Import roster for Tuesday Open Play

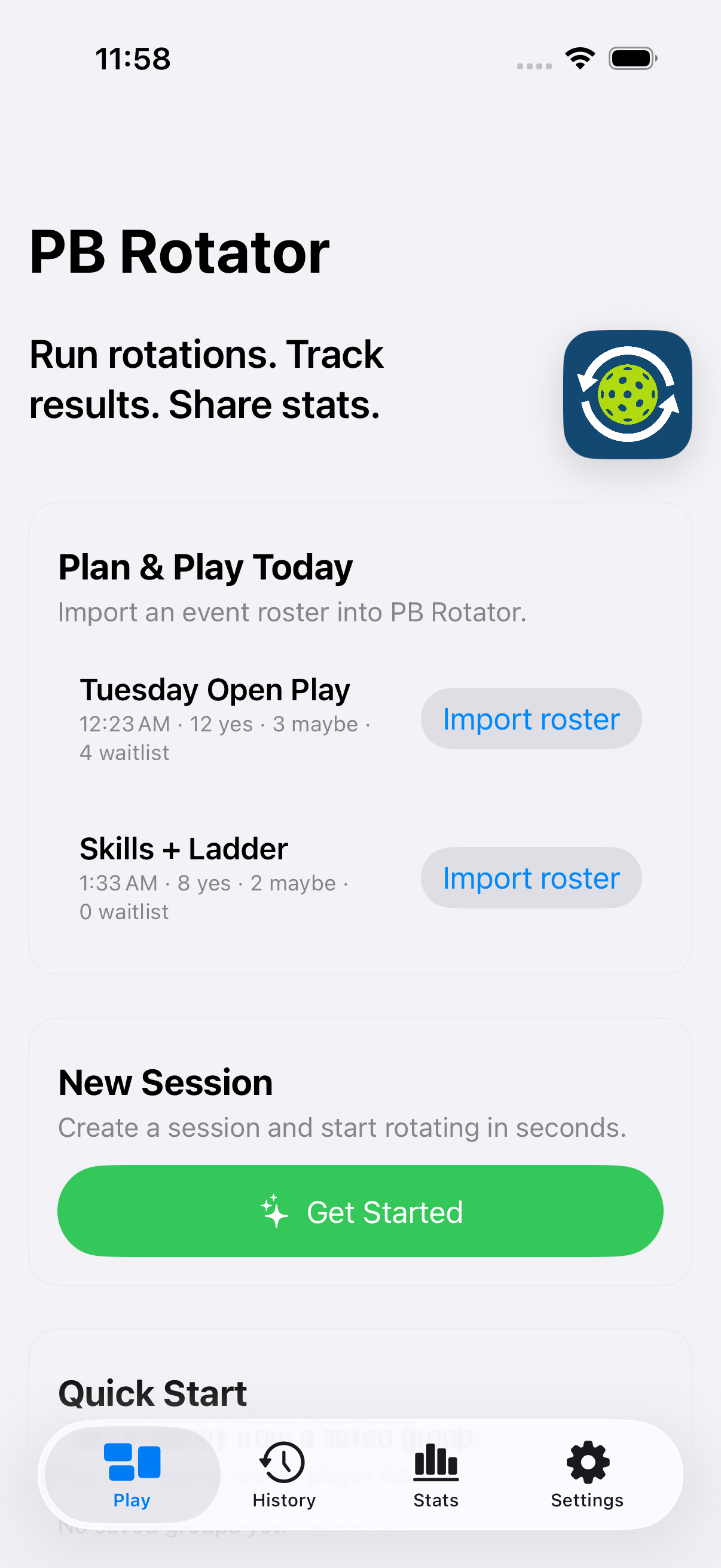pos(530,719)
